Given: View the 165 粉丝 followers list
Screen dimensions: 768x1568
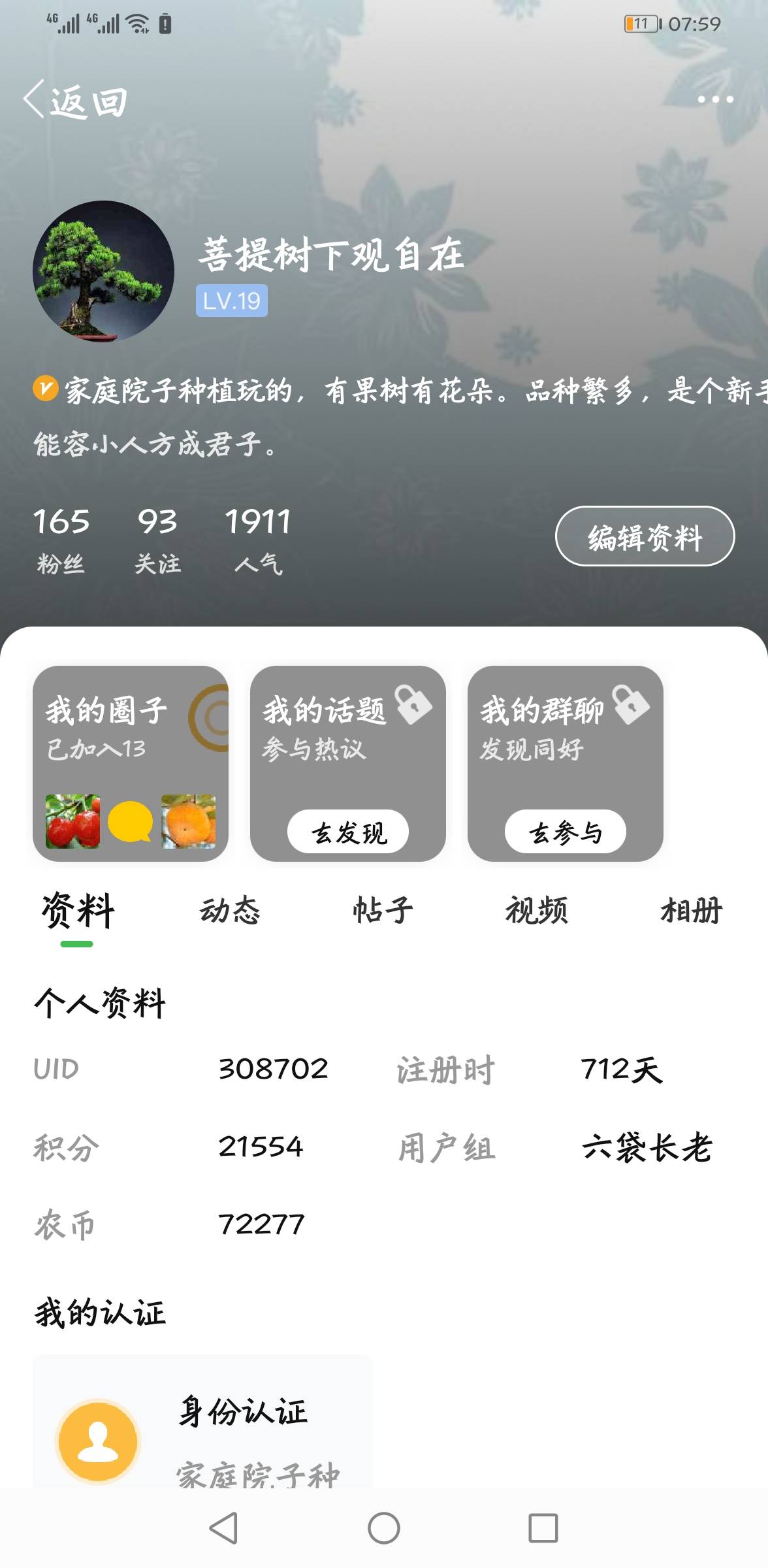Looking at the screenshot, I should click(x=61, y=540).
